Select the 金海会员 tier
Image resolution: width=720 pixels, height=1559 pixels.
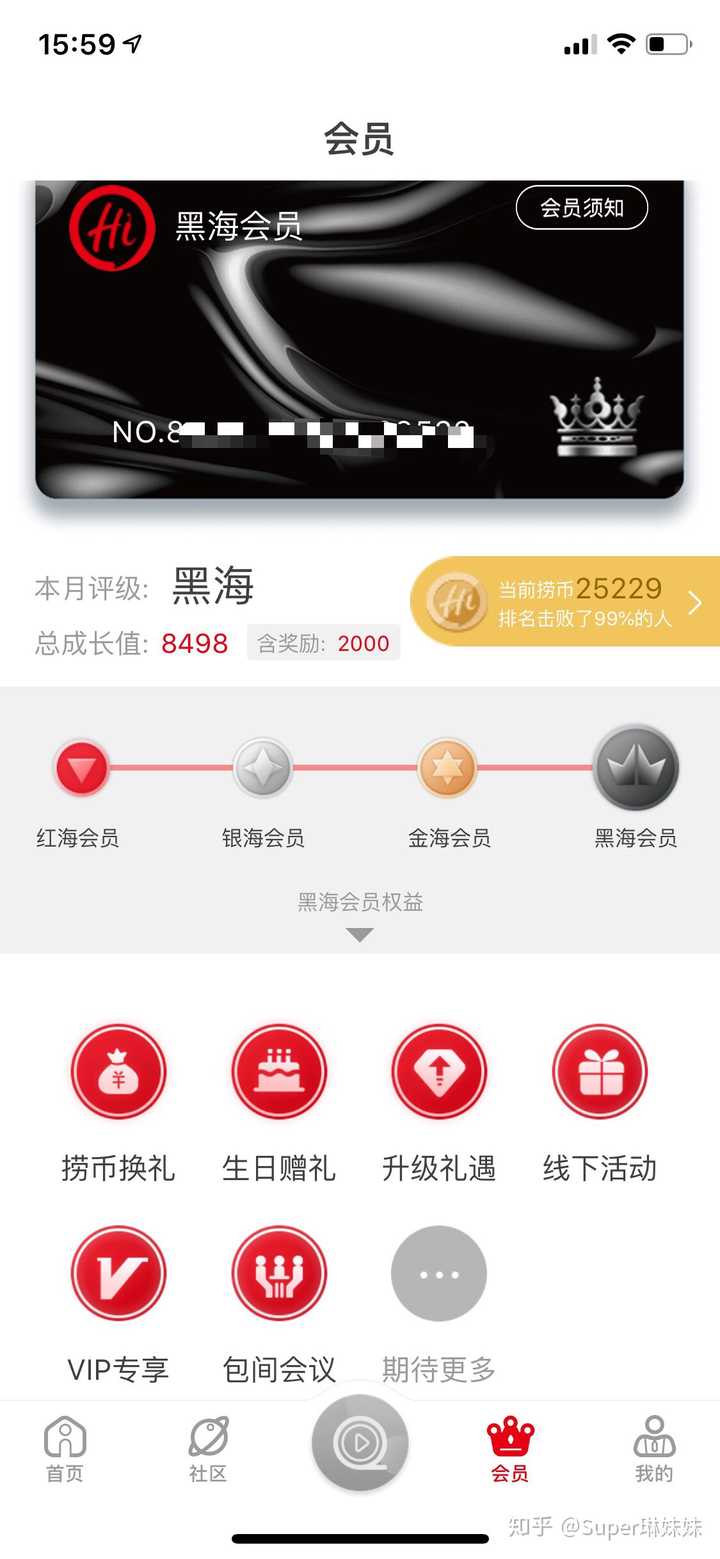[447, 770]
